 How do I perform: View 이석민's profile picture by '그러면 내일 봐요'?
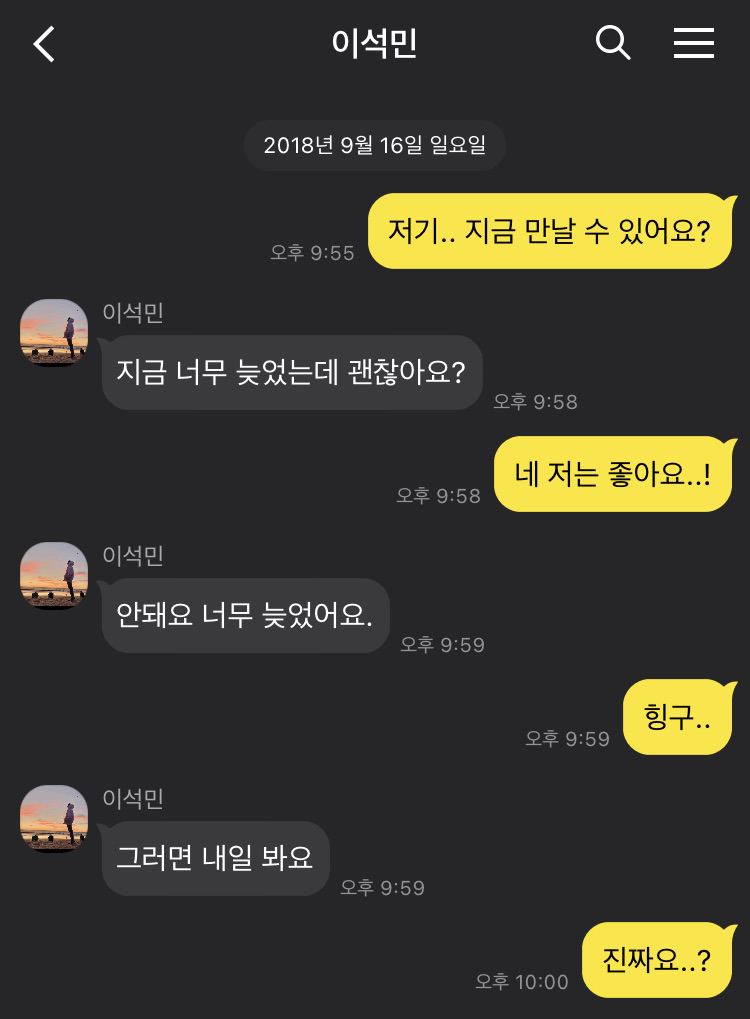coord(54,819)
